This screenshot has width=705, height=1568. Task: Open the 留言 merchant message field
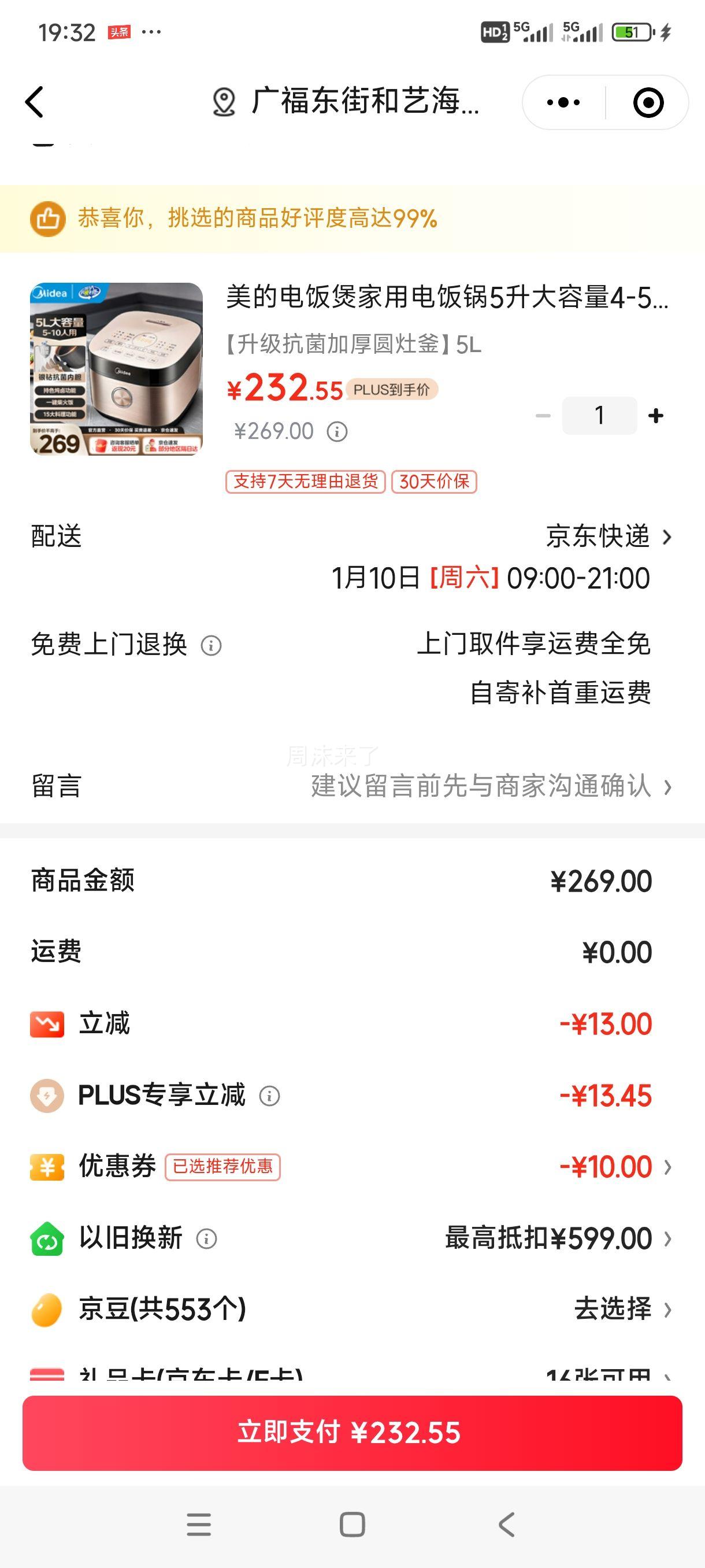[487, 786]
